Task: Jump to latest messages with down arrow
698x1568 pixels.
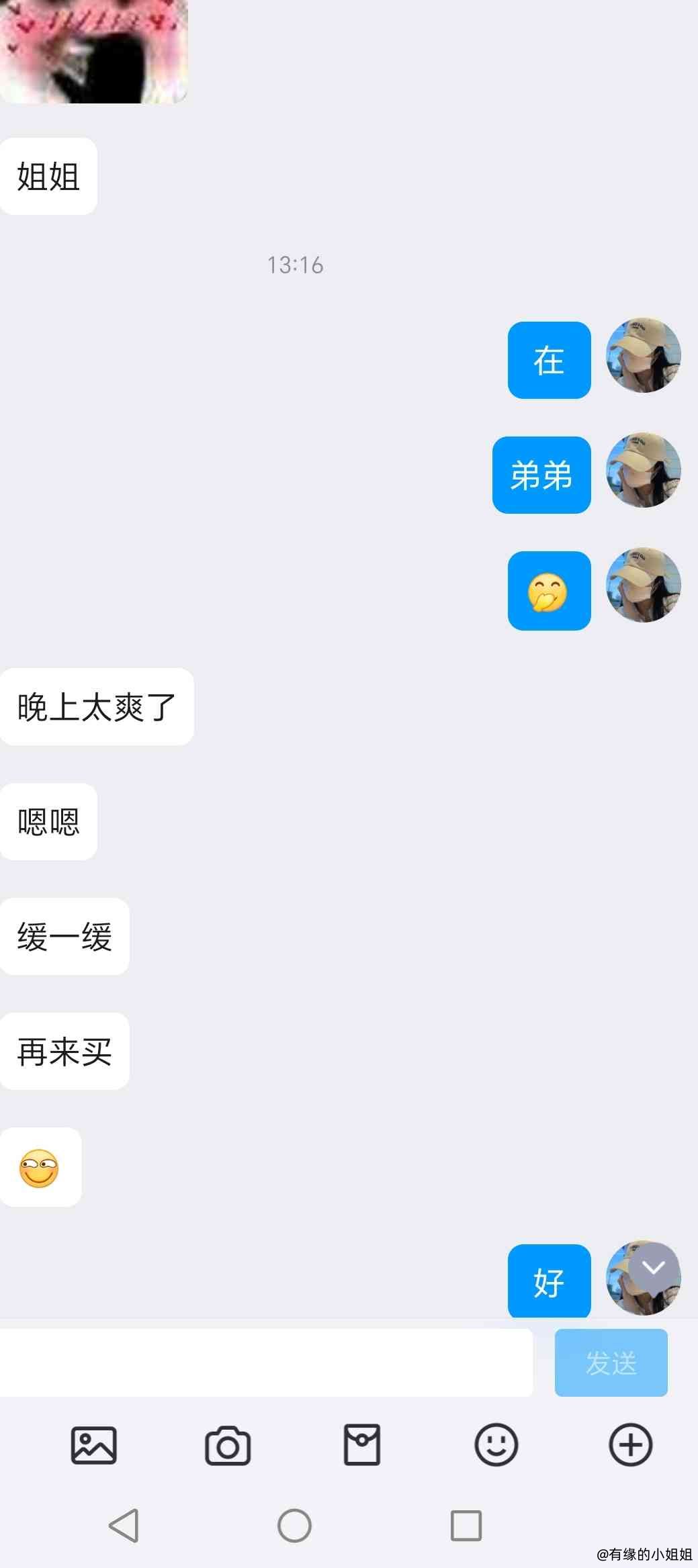Action: (x=653, y=1268)
